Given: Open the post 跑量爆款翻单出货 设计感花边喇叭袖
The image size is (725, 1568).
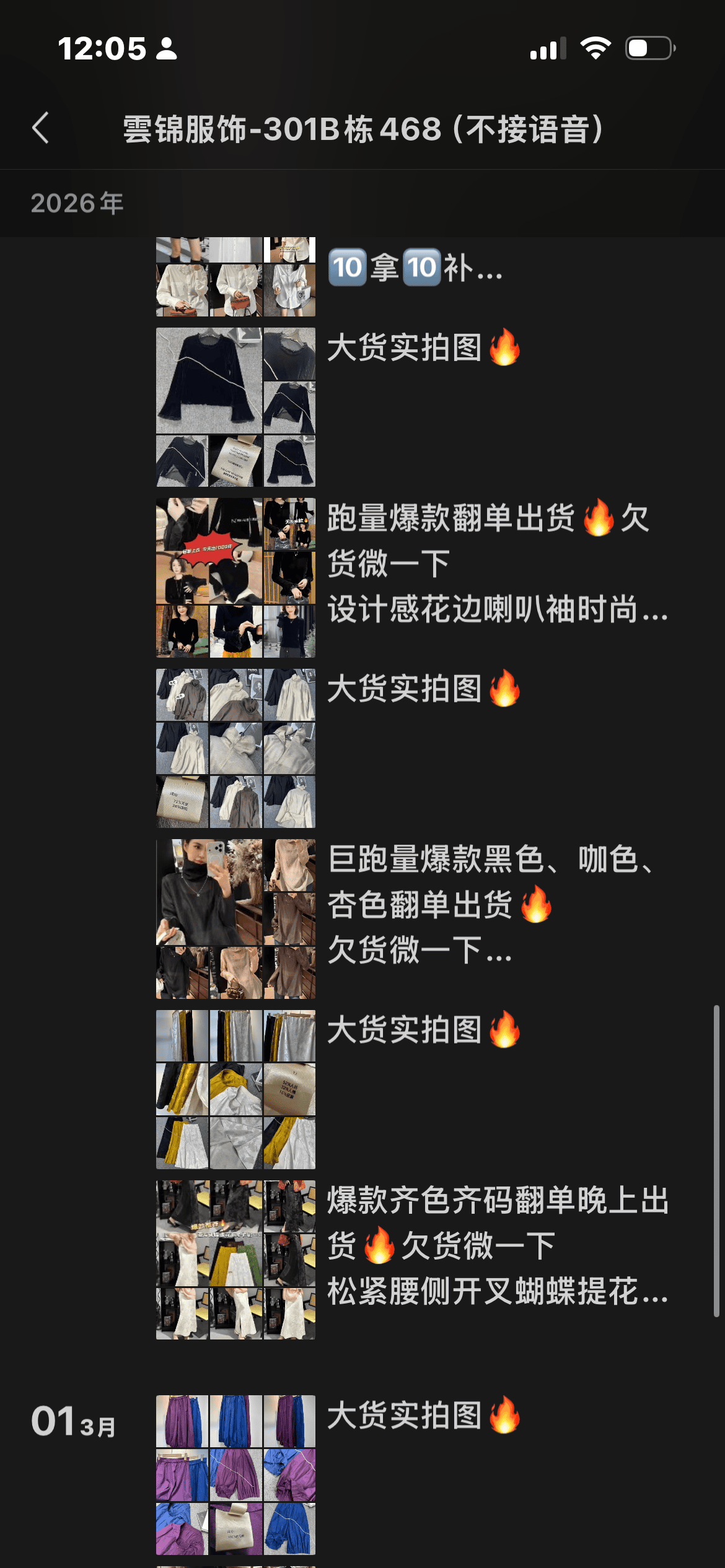Looking at the screenshot, I should pos(496,564).
